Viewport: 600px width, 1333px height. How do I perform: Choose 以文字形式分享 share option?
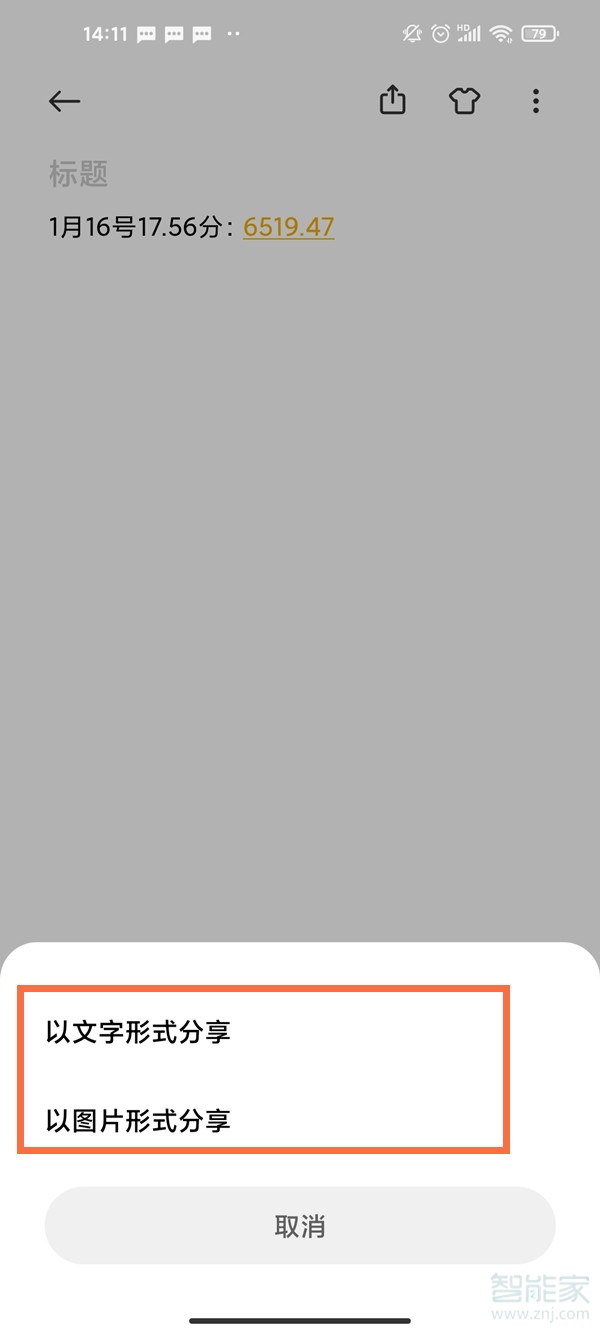pos(138,1032)
